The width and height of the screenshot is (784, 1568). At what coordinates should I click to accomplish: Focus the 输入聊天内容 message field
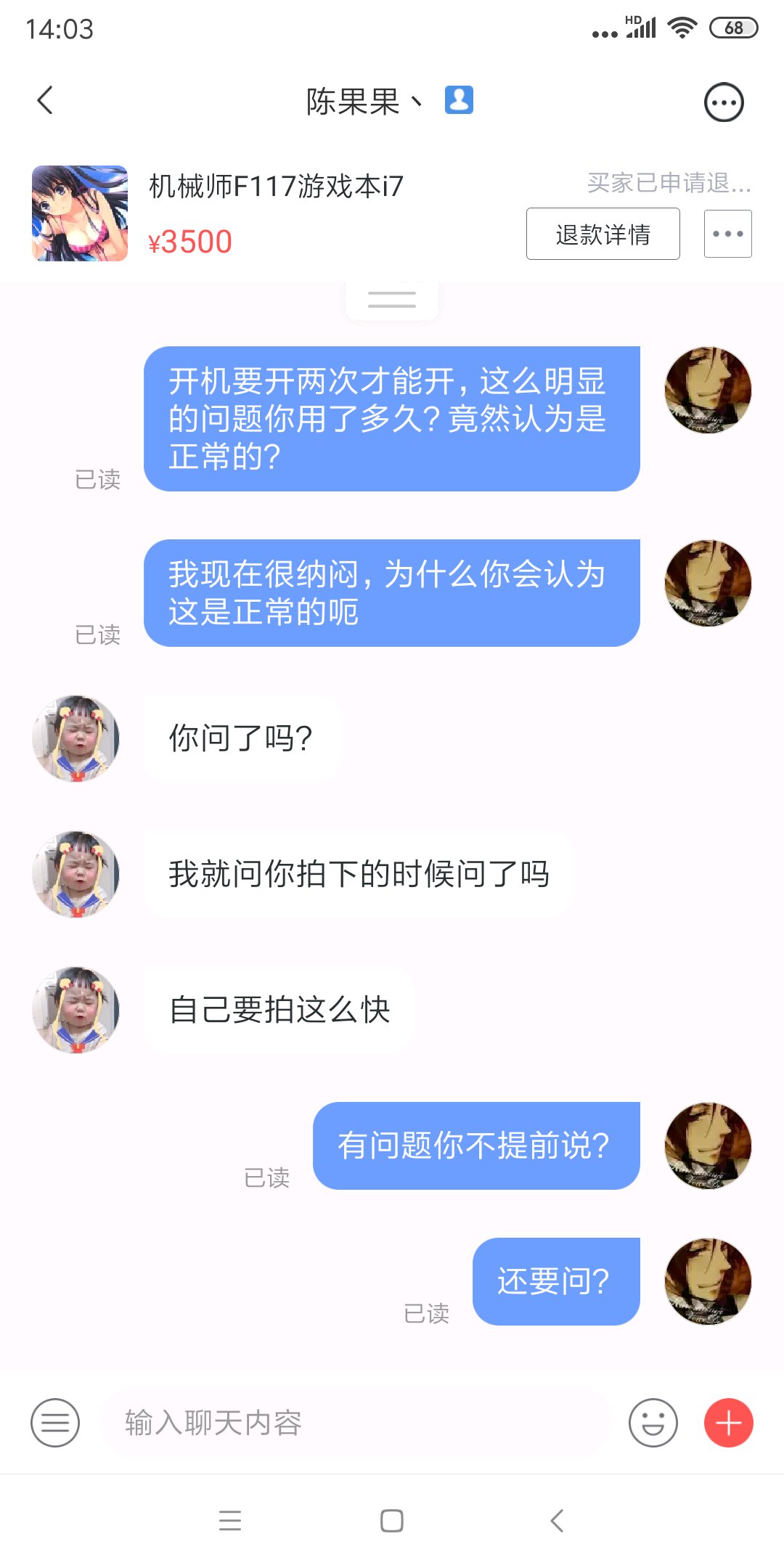[356, 1423]
